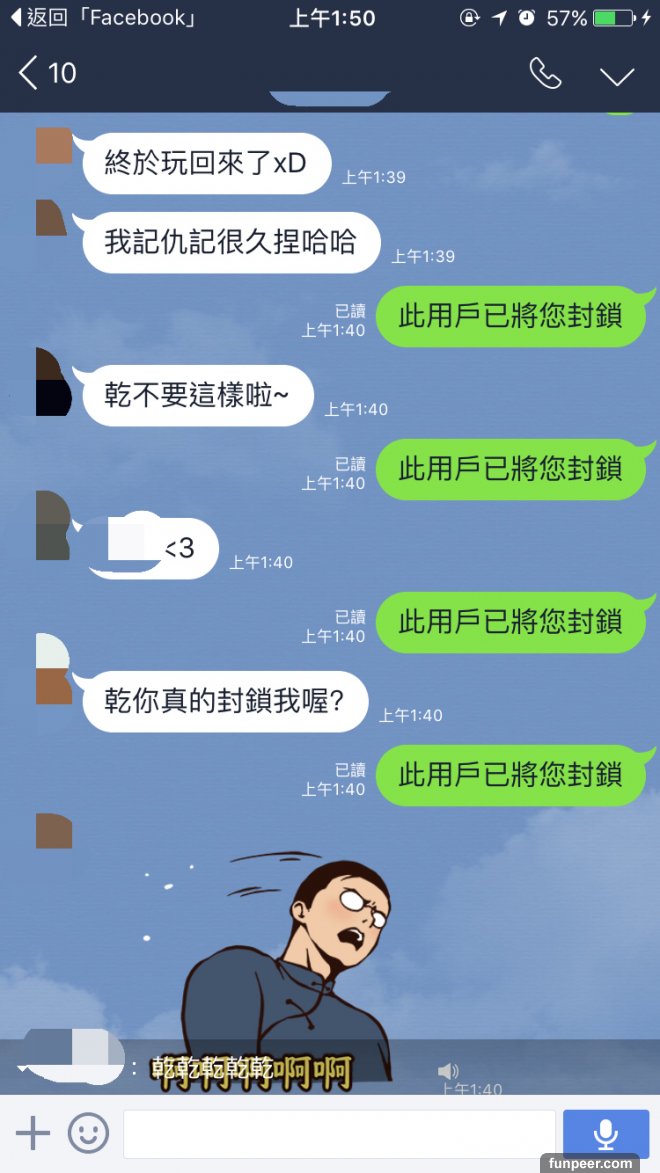Open the plus attachment menu
660x1173 pixels.
point(33,1133)
